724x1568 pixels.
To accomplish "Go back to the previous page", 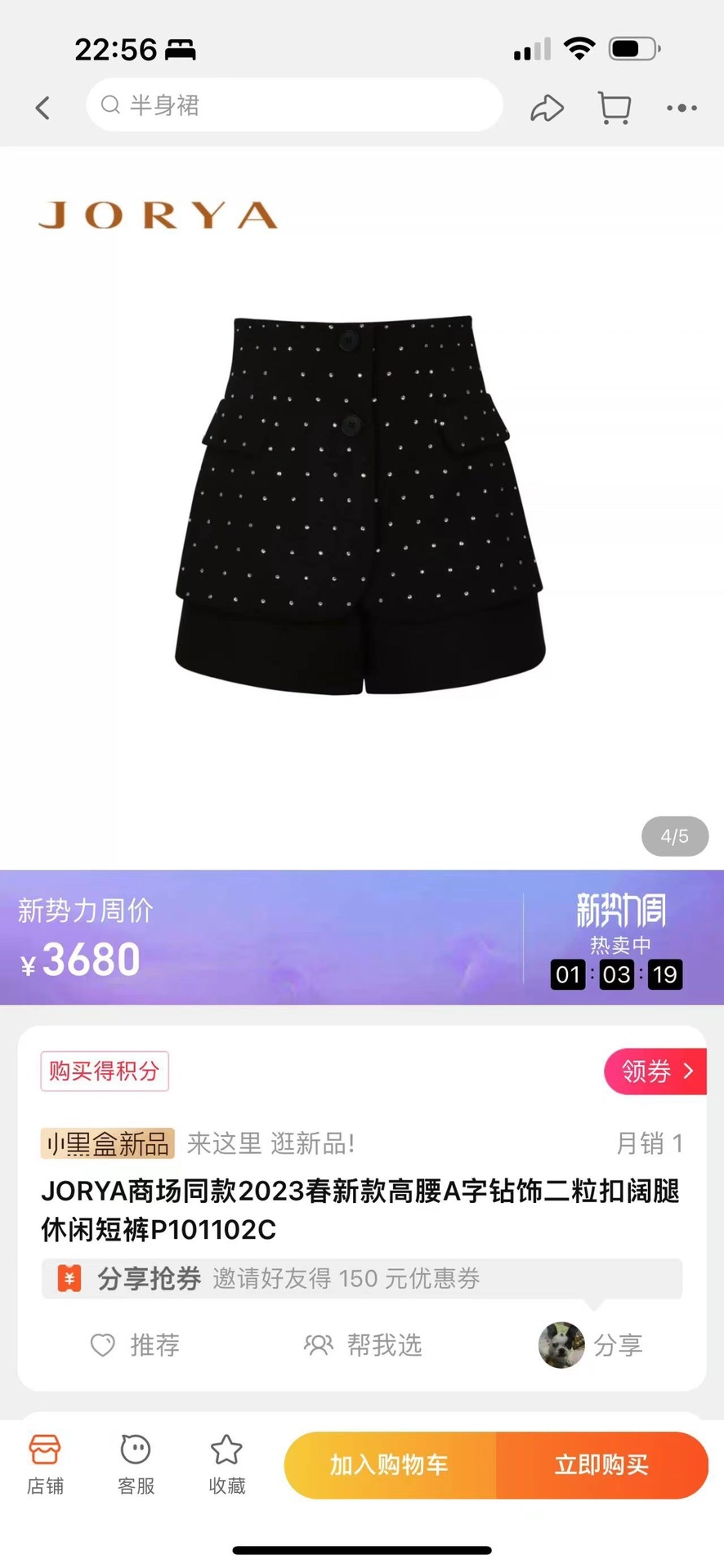I will [42, 107].
